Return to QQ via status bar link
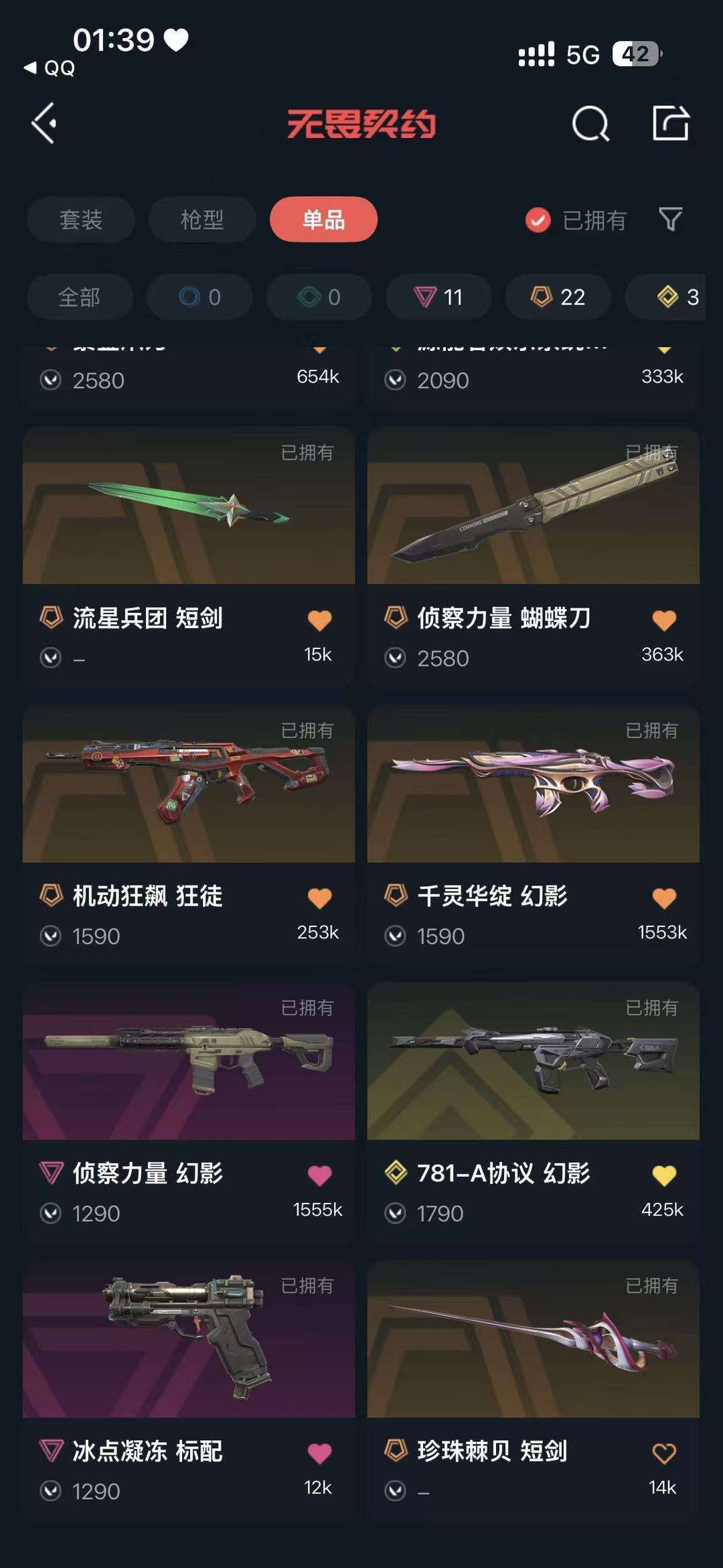The width and height of the screenshot is (723, 1568). (50, 68)
